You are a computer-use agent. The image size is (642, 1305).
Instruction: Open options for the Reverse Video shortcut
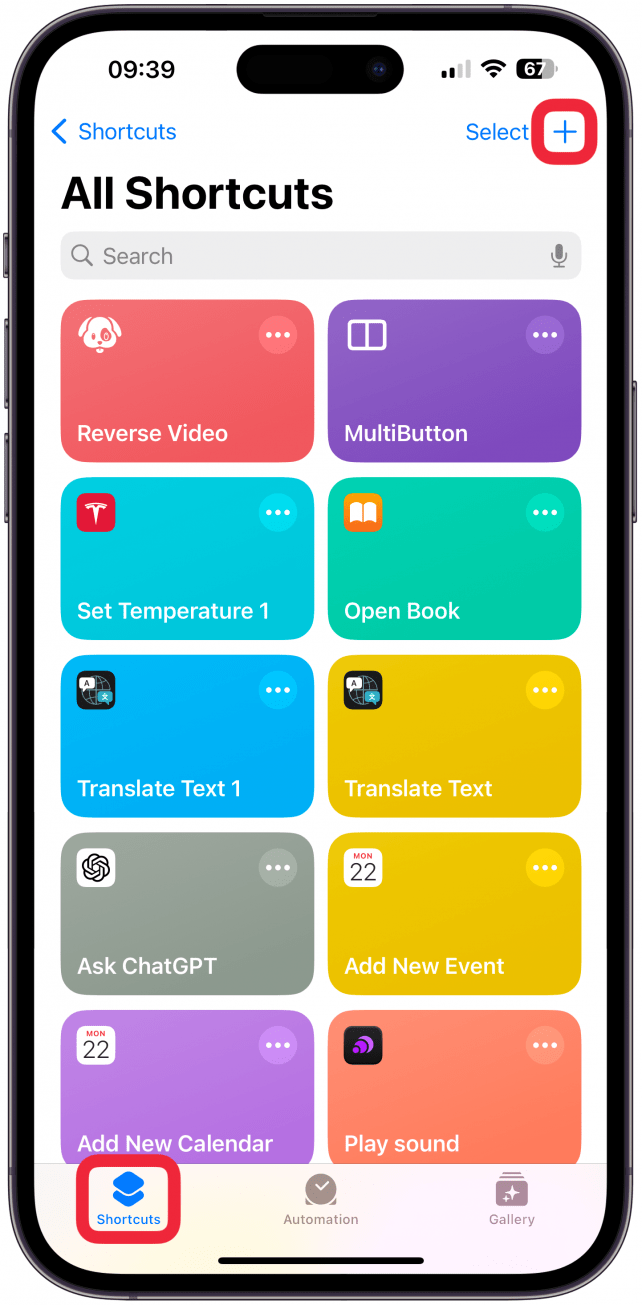coord(278,335)
